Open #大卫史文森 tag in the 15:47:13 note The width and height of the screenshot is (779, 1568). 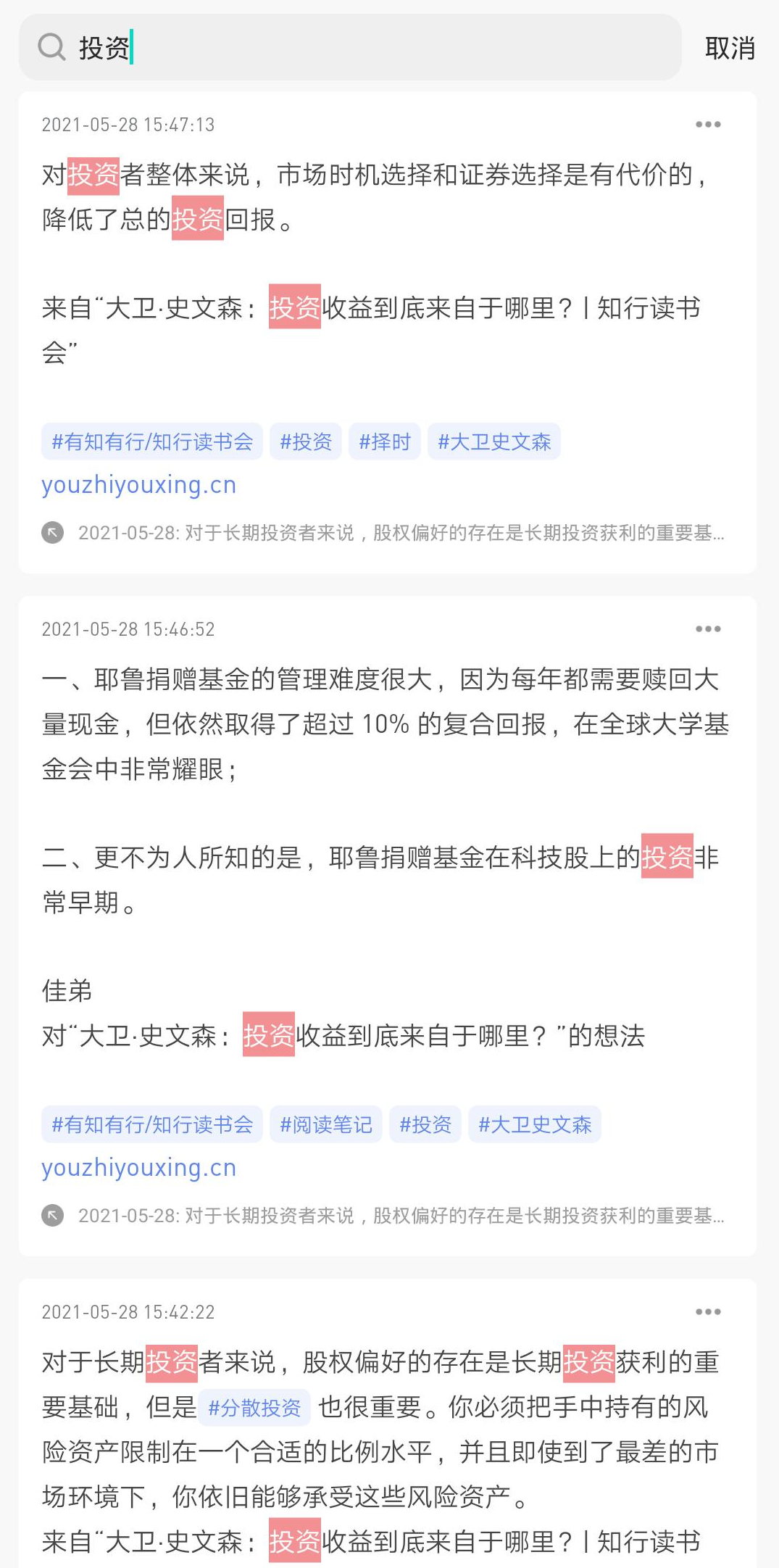tap(494, 441)
